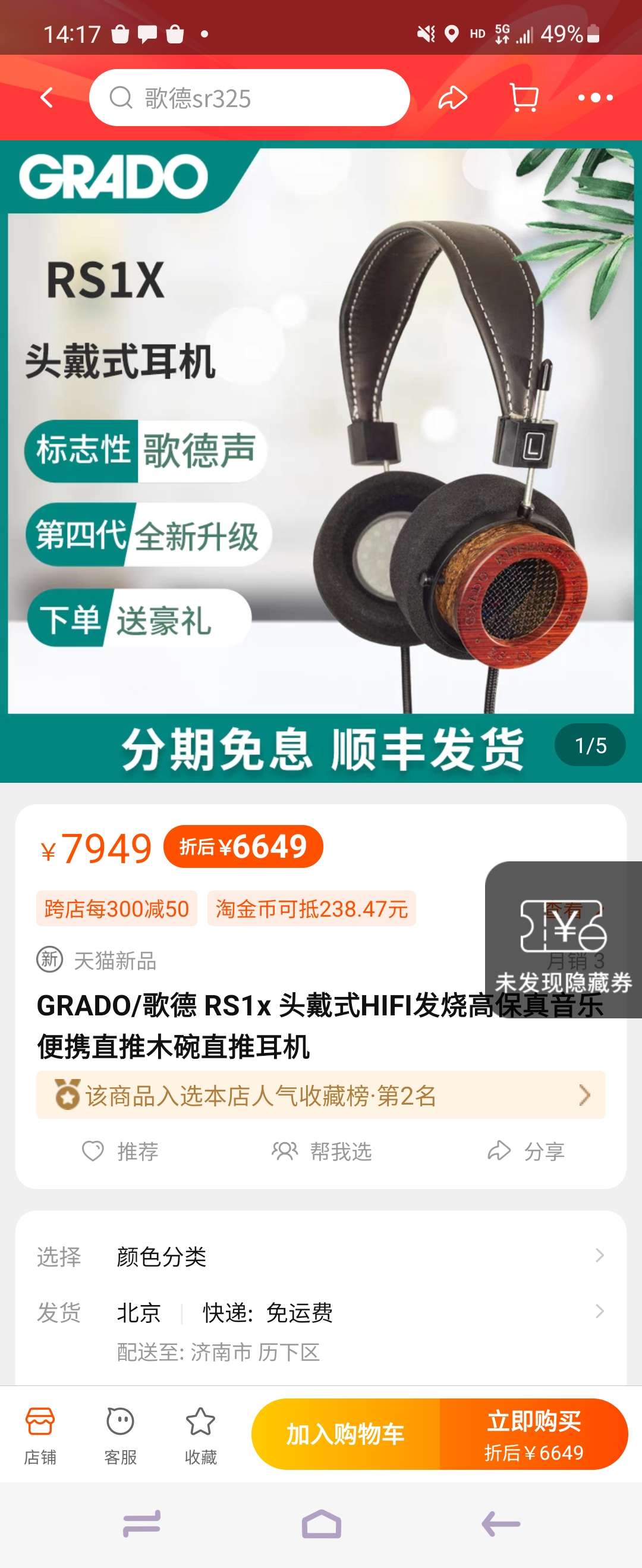Tap 帮我选 to ask friends

322,1151
